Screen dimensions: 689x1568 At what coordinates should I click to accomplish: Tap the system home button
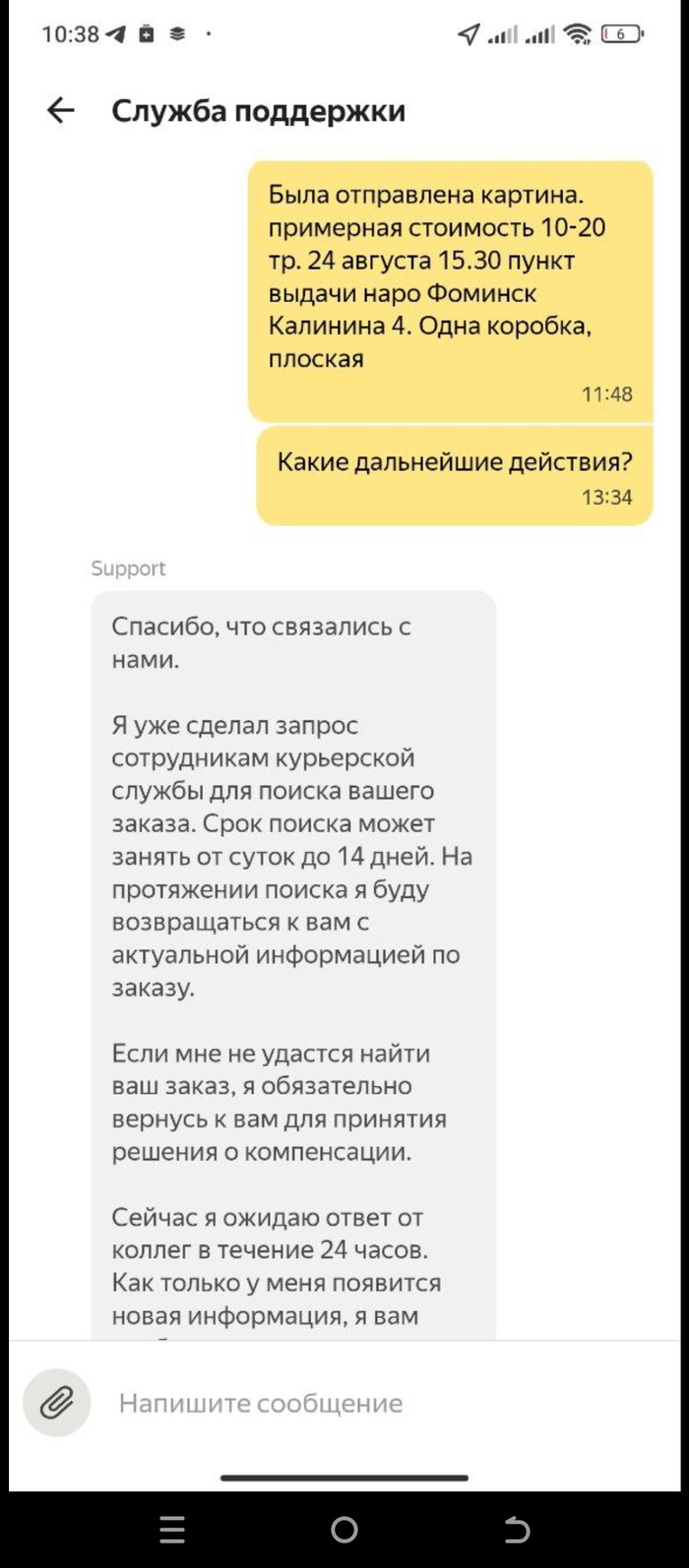(344, 1530)
